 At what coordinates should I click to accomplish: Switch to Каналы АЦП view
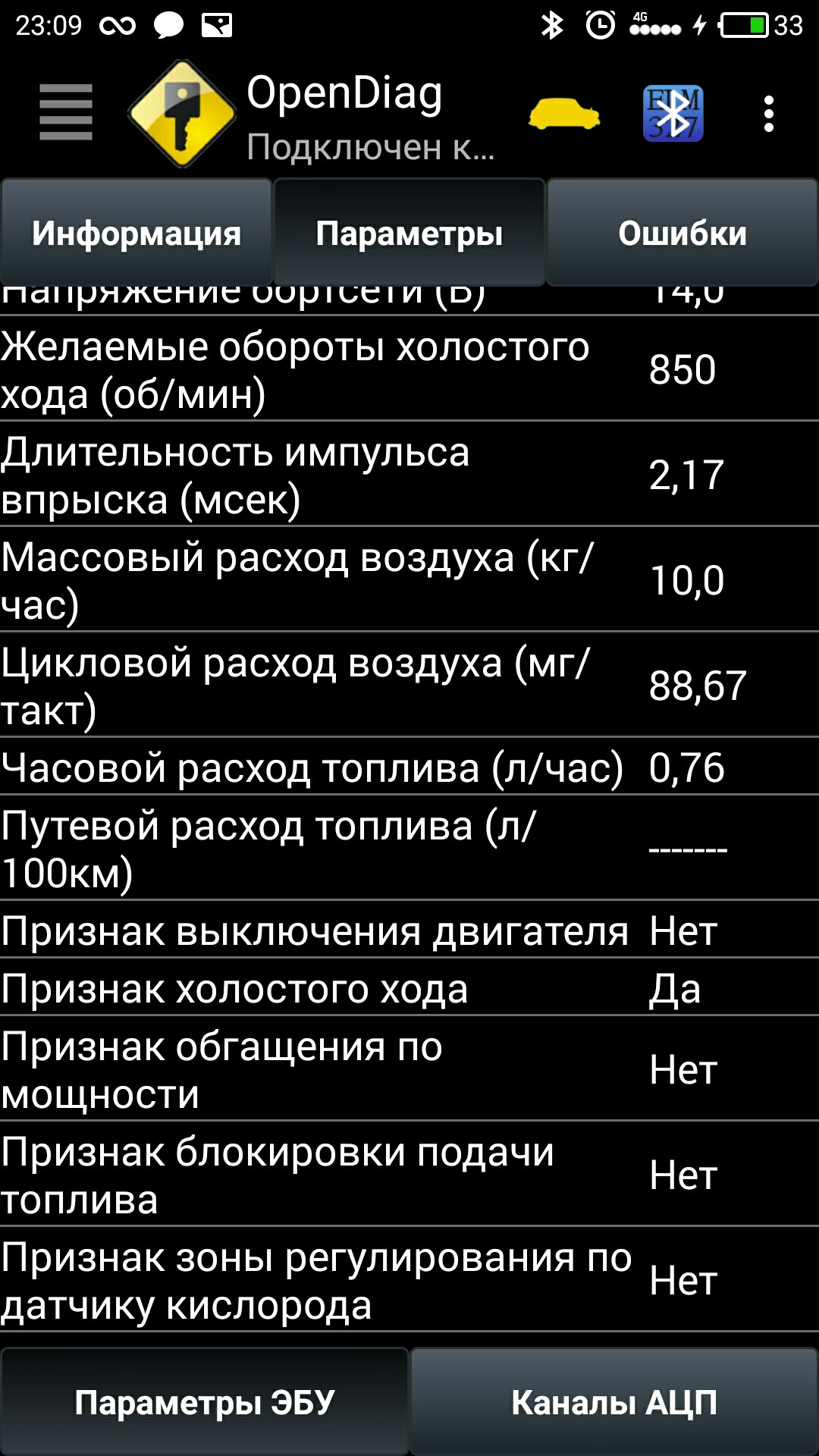click(614, 1402)
